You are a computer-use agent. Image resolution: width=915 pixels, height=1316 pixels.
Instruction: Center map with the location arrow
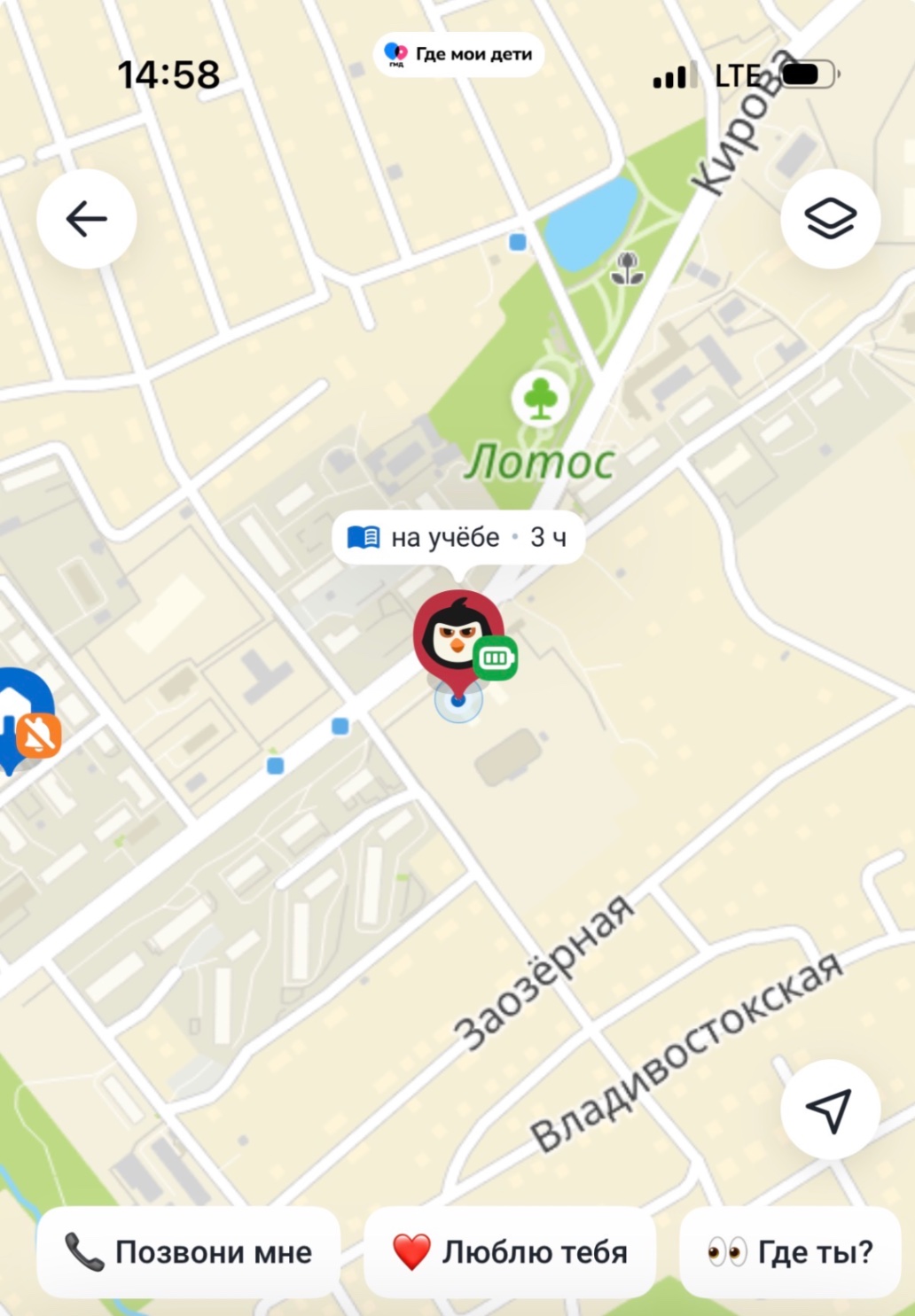[830, 1109]
